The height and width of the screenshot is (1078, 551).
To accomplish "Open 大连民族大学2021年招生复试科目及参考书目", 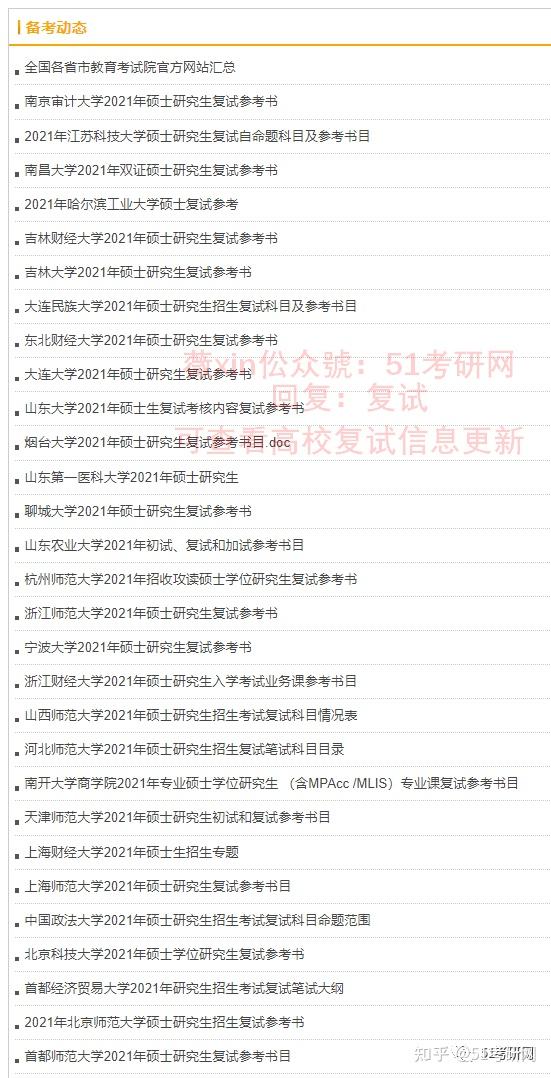I will click(x=191, y=307).
